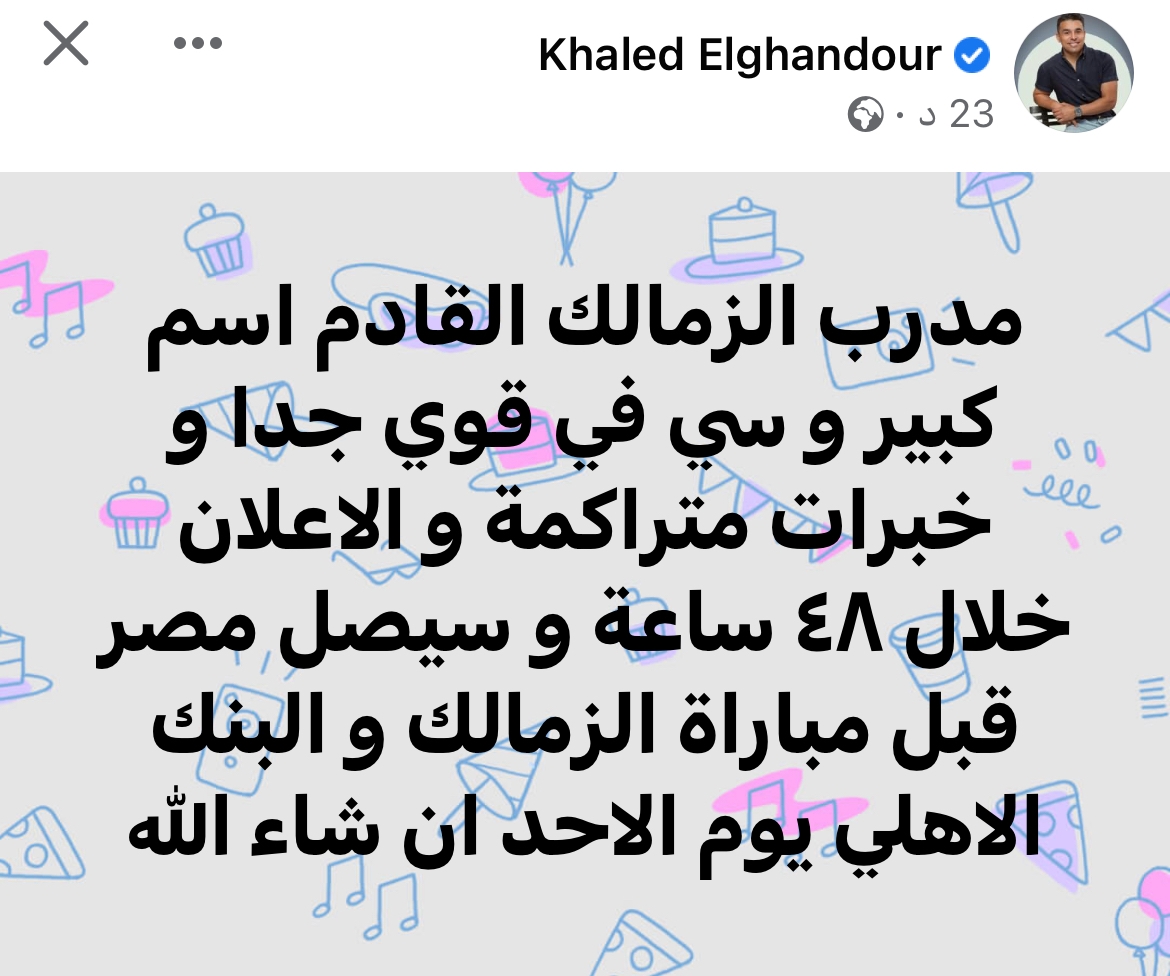Open Khaled Elghandour's profile name
1170x976 pixels.
739,56
